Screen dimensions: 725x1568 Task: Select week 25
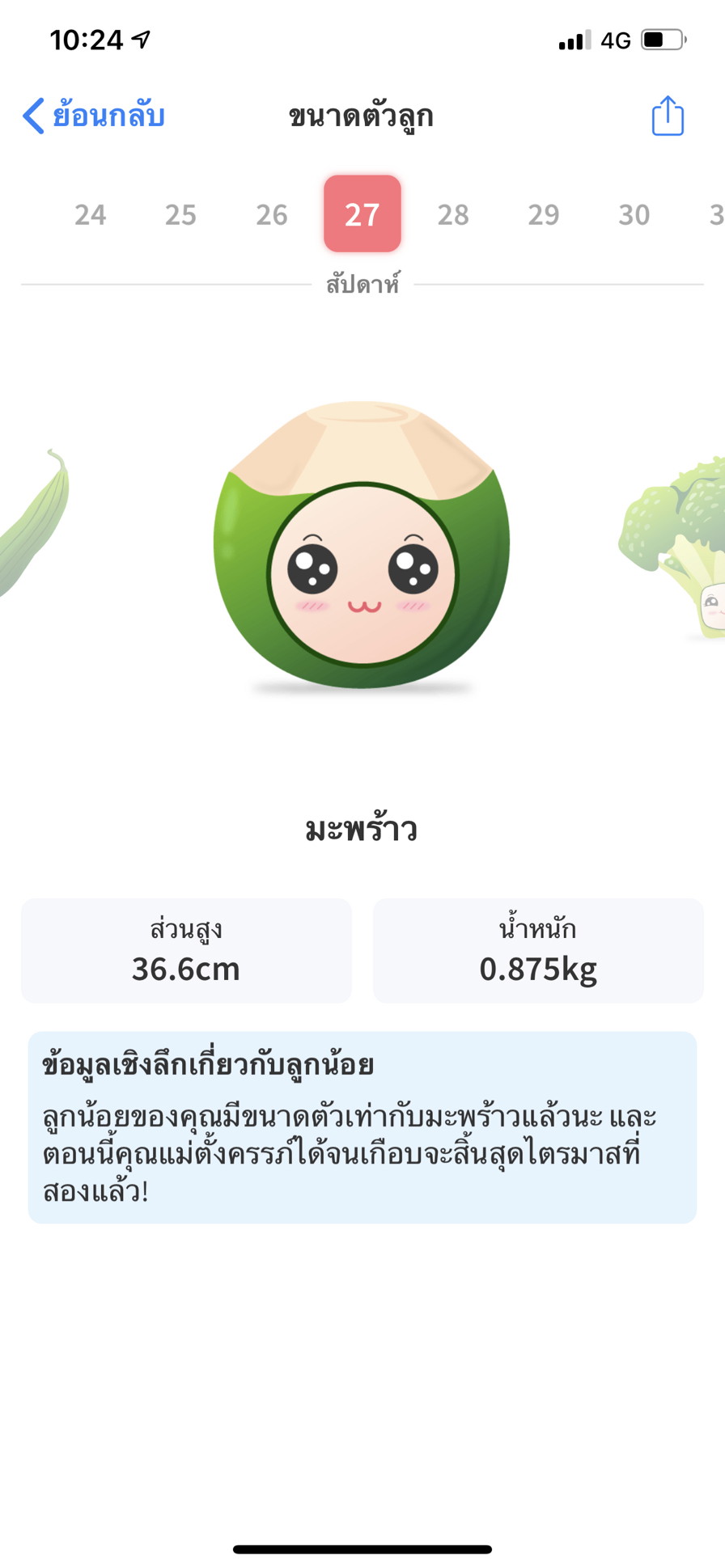(180, 214)
